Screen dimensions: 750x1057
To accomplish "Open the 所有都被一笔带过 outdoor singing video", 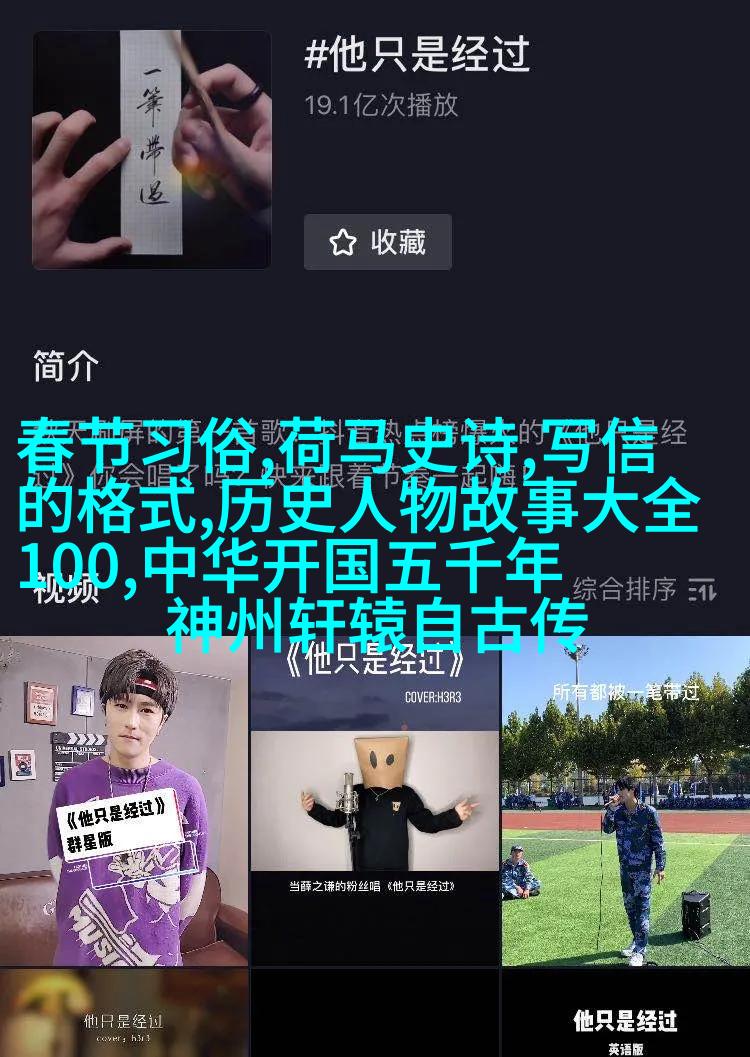I will (625, 800).
